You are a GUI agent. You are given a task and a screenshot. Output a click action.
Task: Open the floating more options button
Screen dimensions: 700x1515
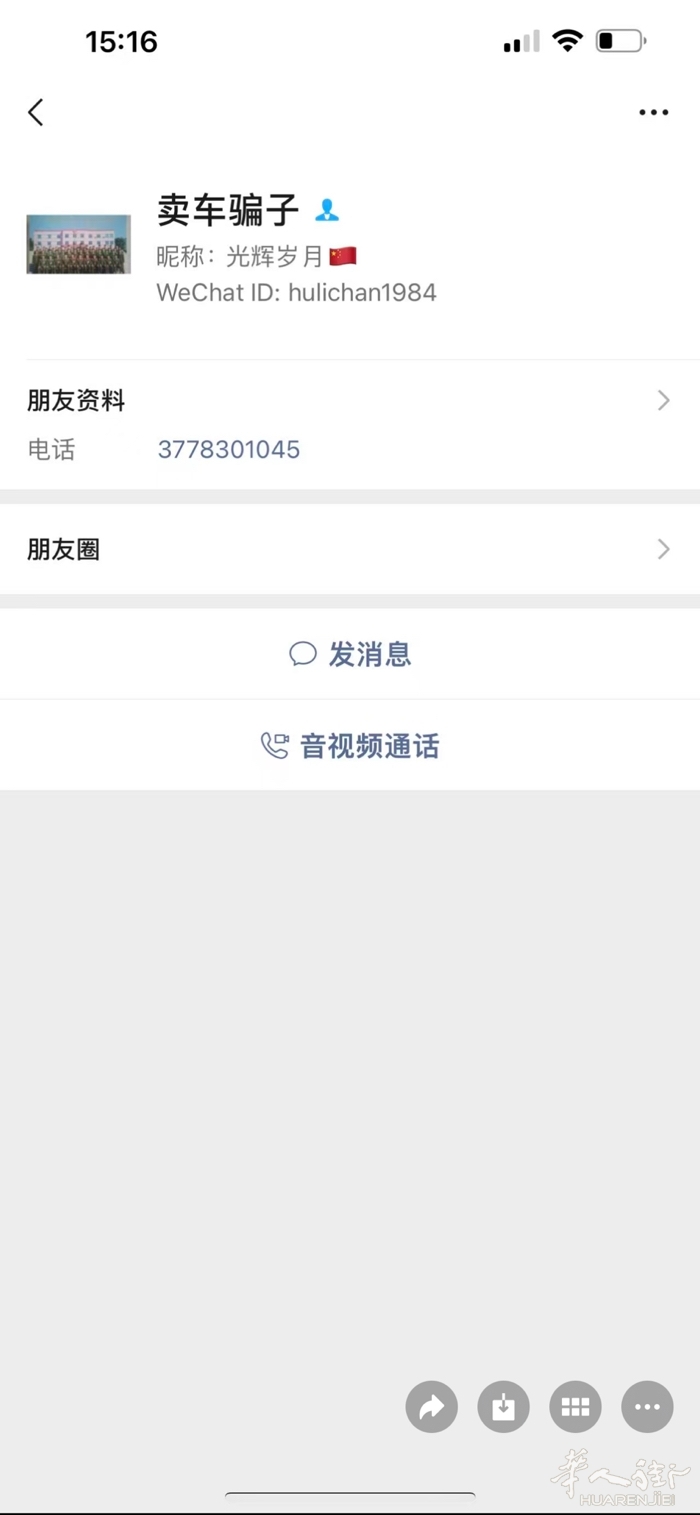pyautogui.click(x=647, y=1407)
